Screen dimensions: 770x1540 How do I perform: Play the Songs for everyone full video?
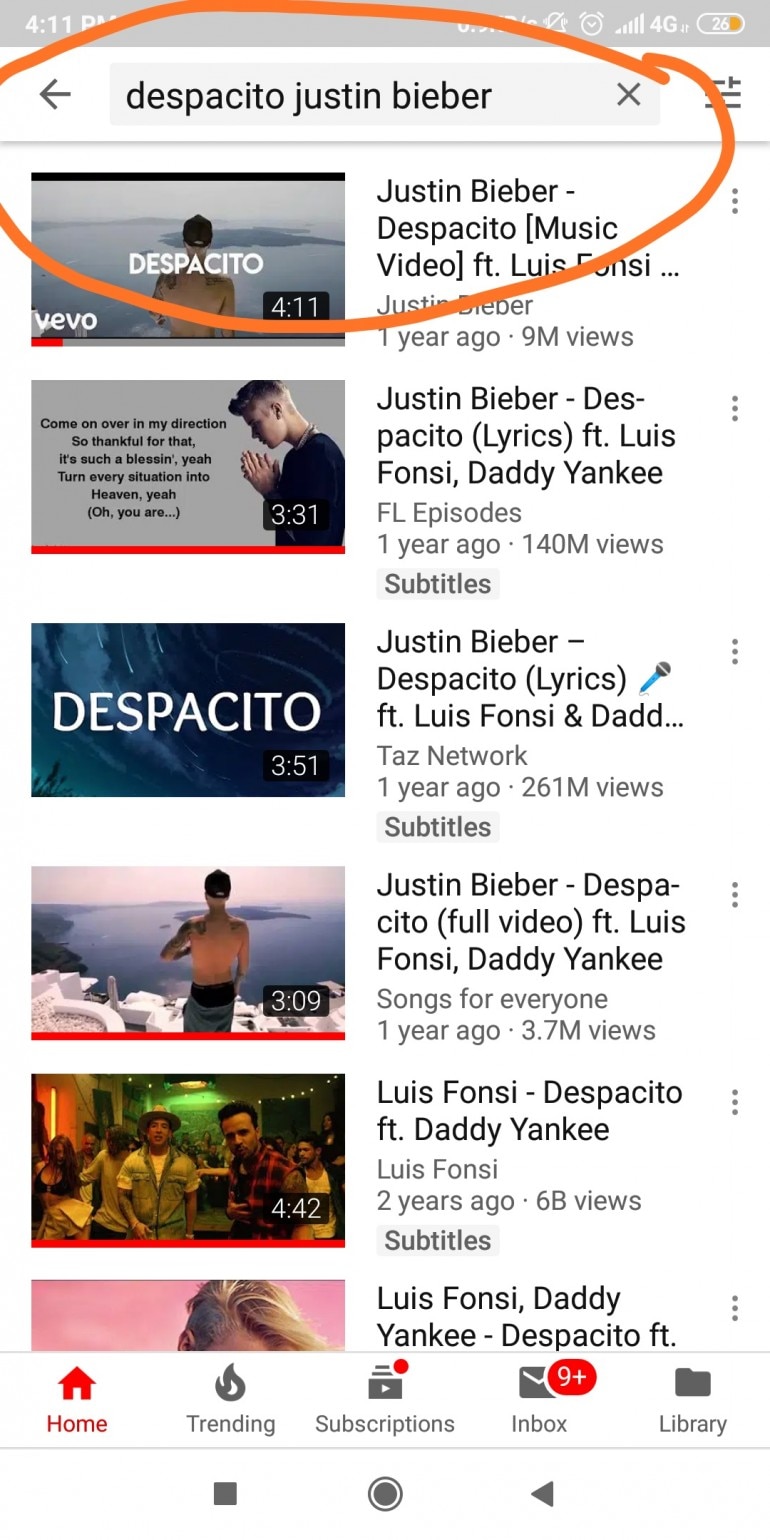pos(188,953)
